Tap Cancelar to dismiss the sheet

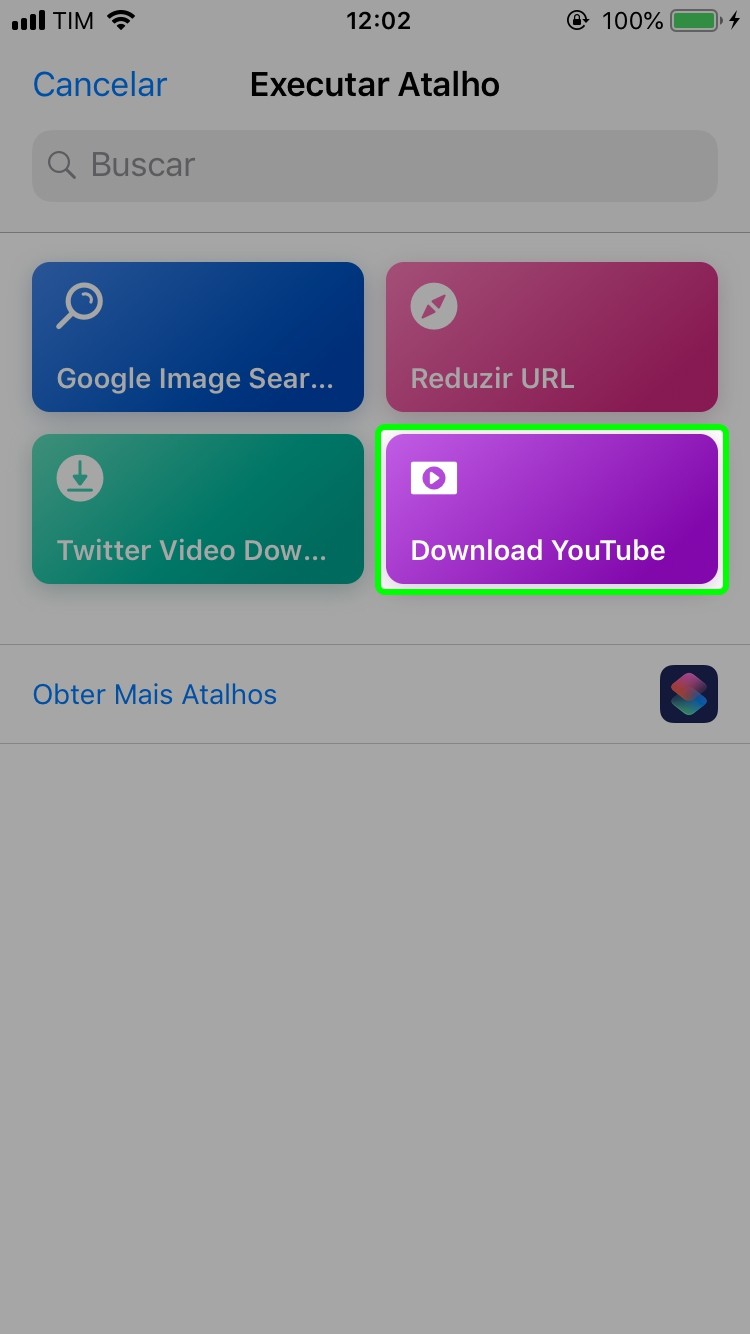[100, 85]
